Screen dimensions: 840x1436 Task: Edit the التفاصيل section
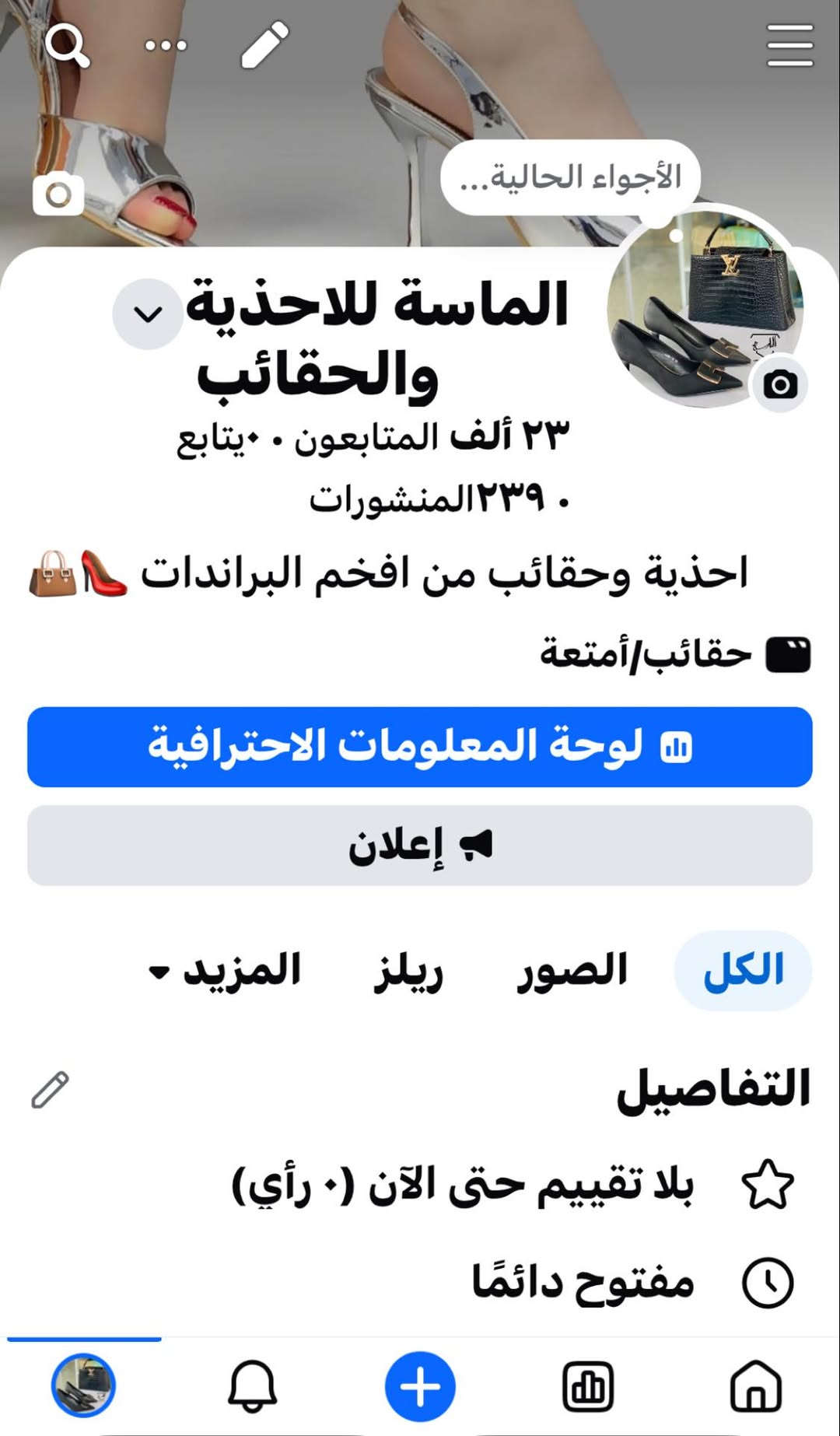(51, 1089)
